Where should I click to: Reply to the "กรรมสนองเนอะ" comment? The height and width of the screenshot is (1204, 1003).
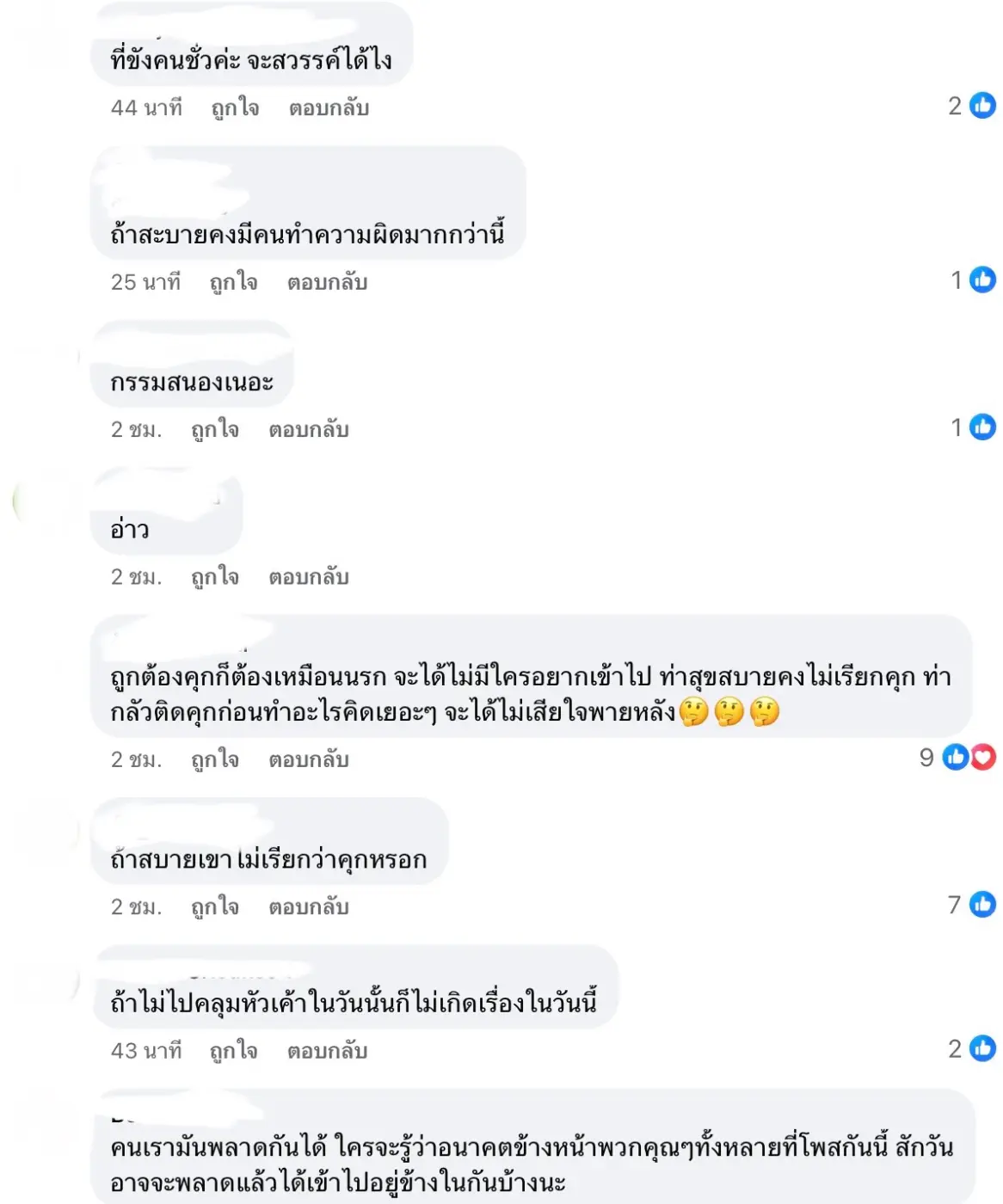pos(308,429)
